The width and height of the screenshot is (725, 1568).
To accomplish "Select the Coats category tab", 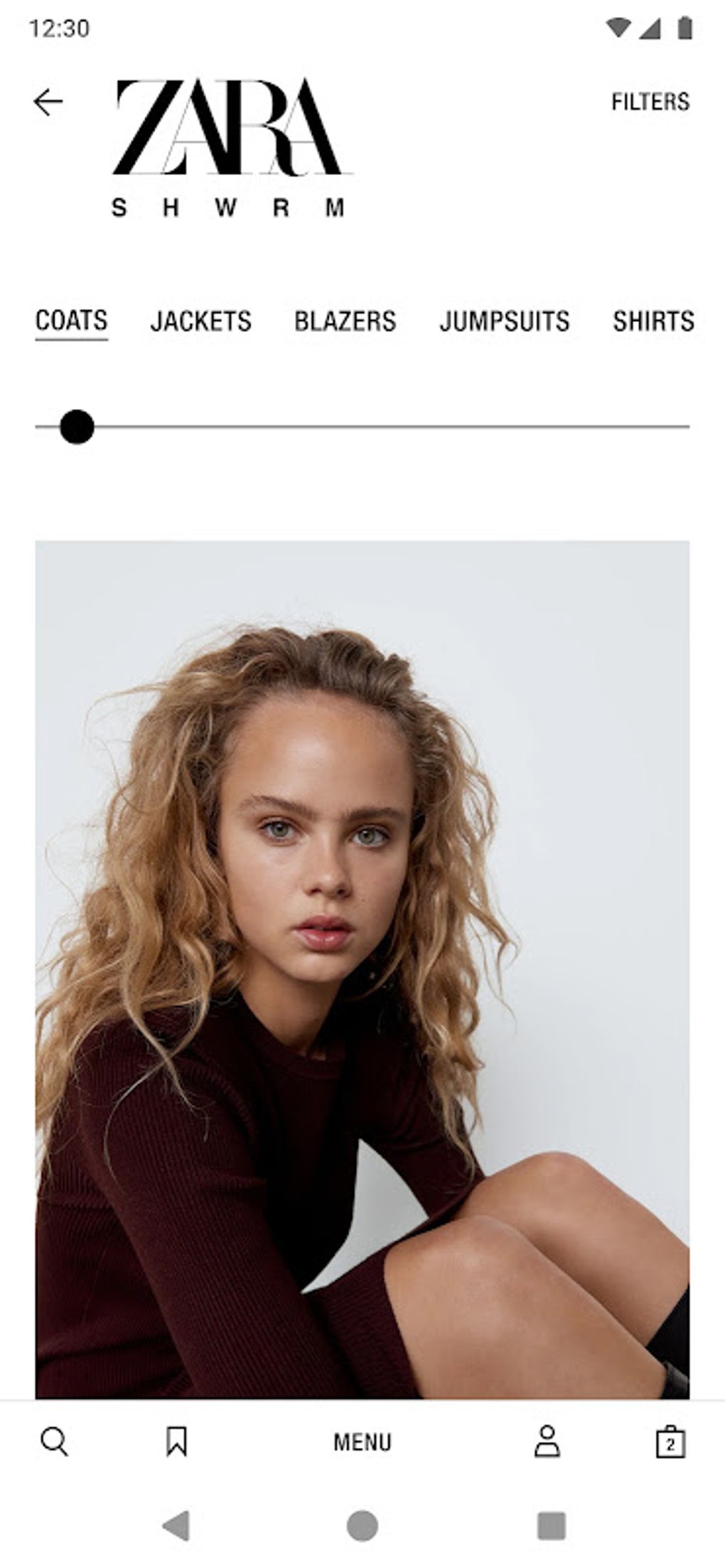I will point(72,321).
